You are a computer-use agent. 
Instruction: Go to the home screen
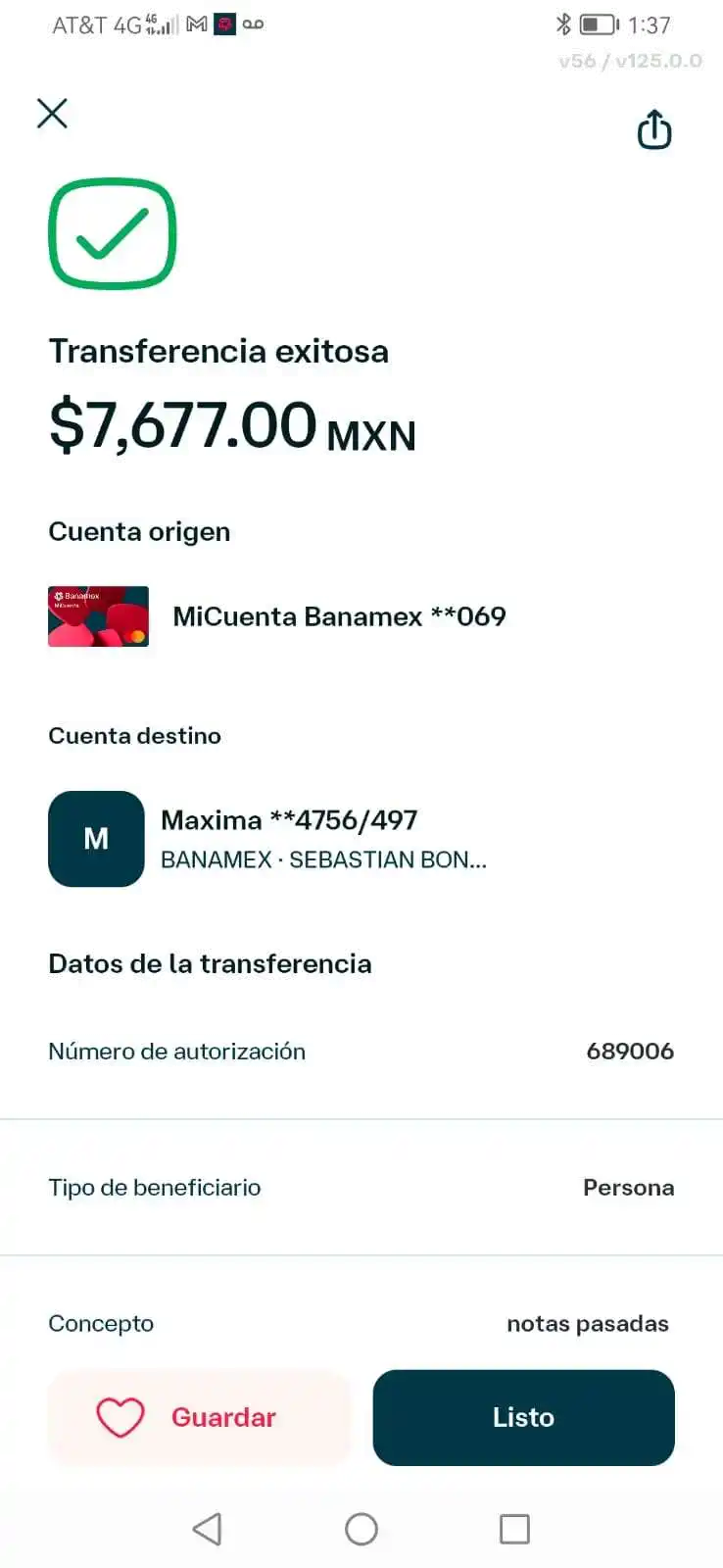point(361,1529)
